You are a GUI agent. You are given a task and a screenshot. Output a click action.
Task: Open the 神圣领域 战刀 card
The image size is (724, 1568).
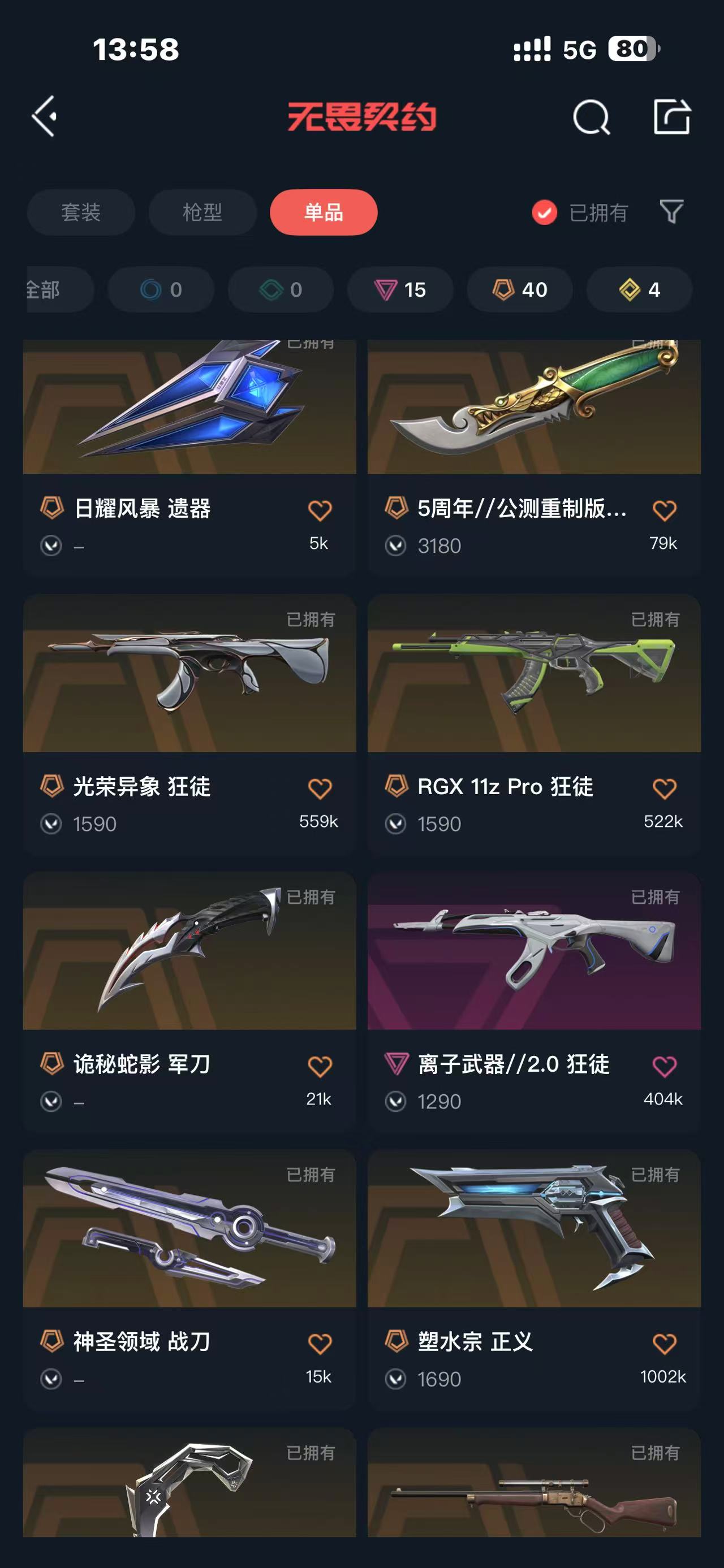coord(189,1280)
